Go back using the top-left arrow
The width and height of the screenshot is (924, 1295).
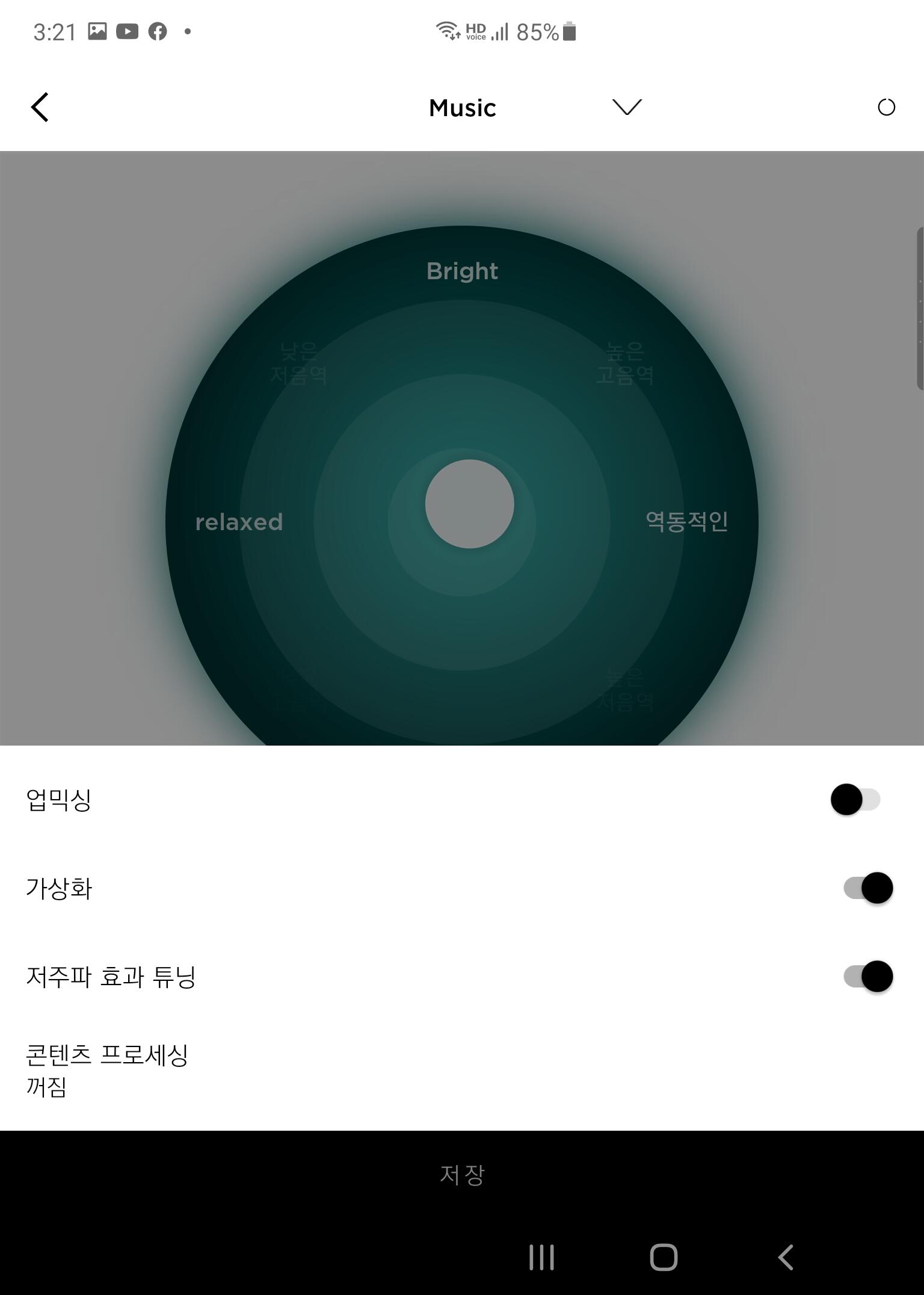coord(40,108)
